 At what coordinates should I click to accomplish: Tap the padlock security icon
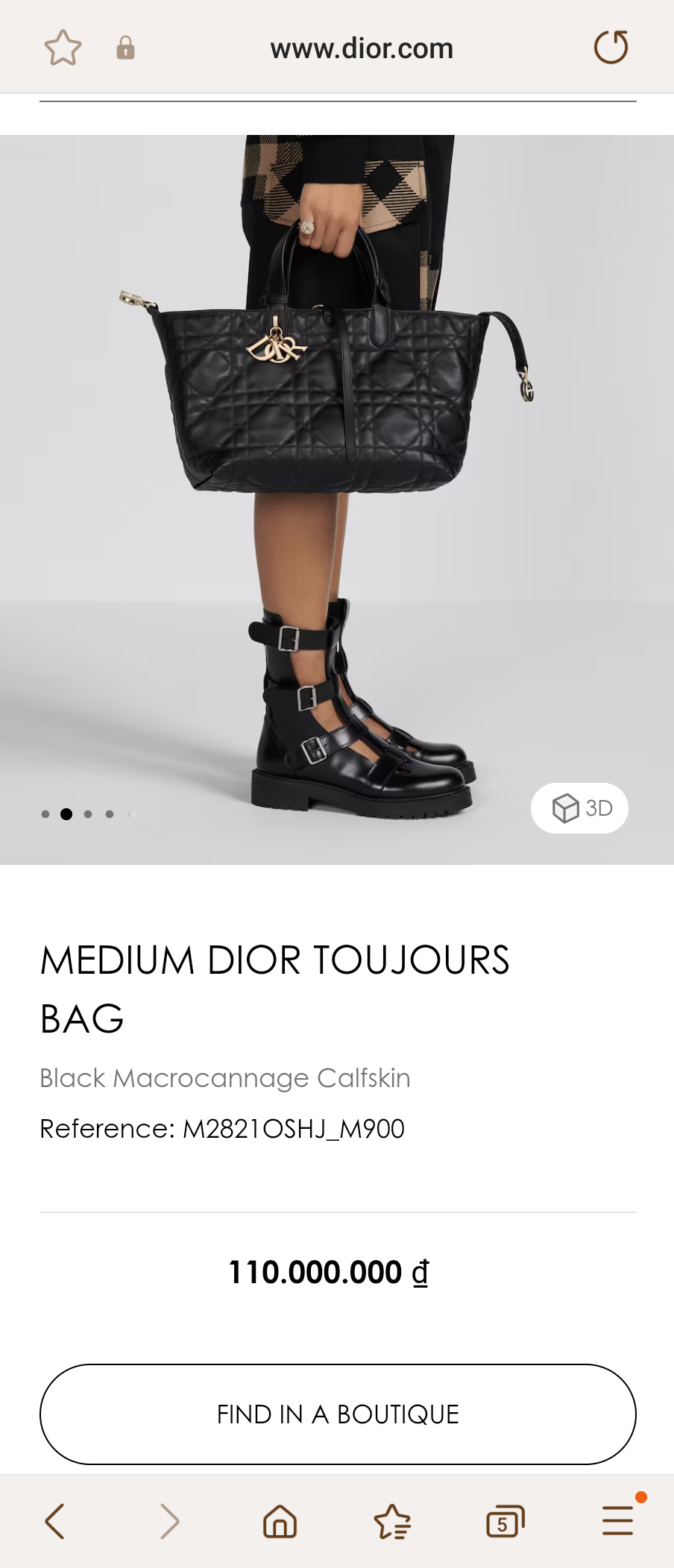pos(125,47)
